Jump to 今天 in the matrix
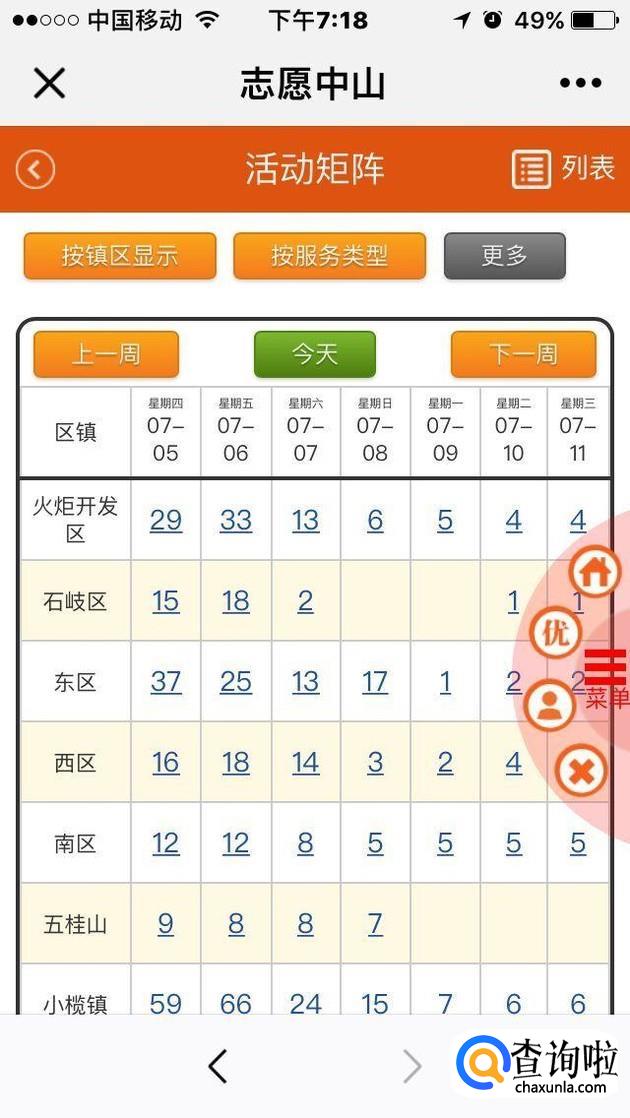 click(314, 354)
